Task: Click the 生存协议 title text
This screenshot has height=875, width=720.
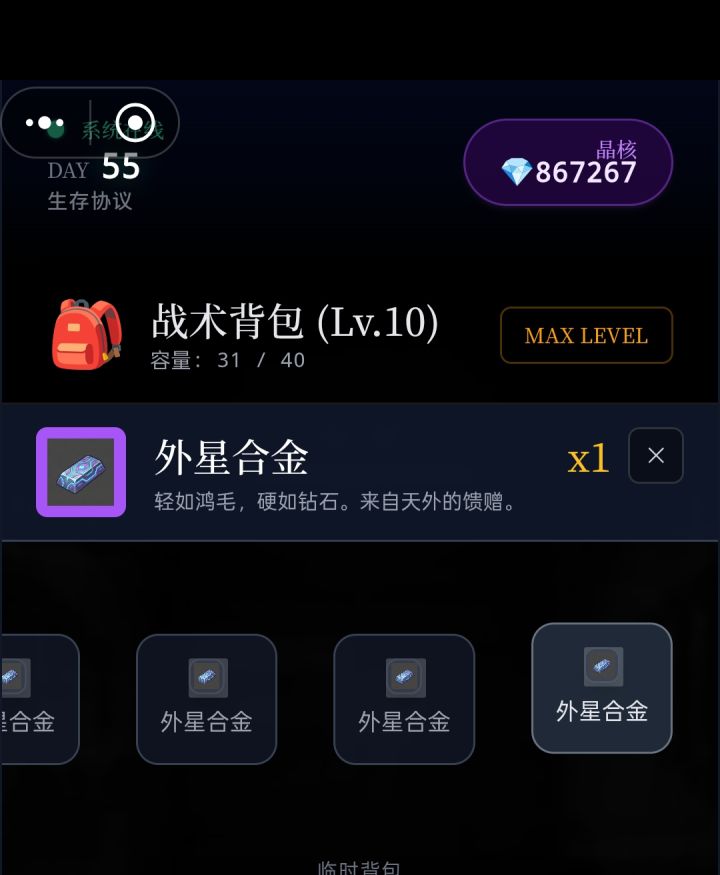Action: click(x=90, y=201)
